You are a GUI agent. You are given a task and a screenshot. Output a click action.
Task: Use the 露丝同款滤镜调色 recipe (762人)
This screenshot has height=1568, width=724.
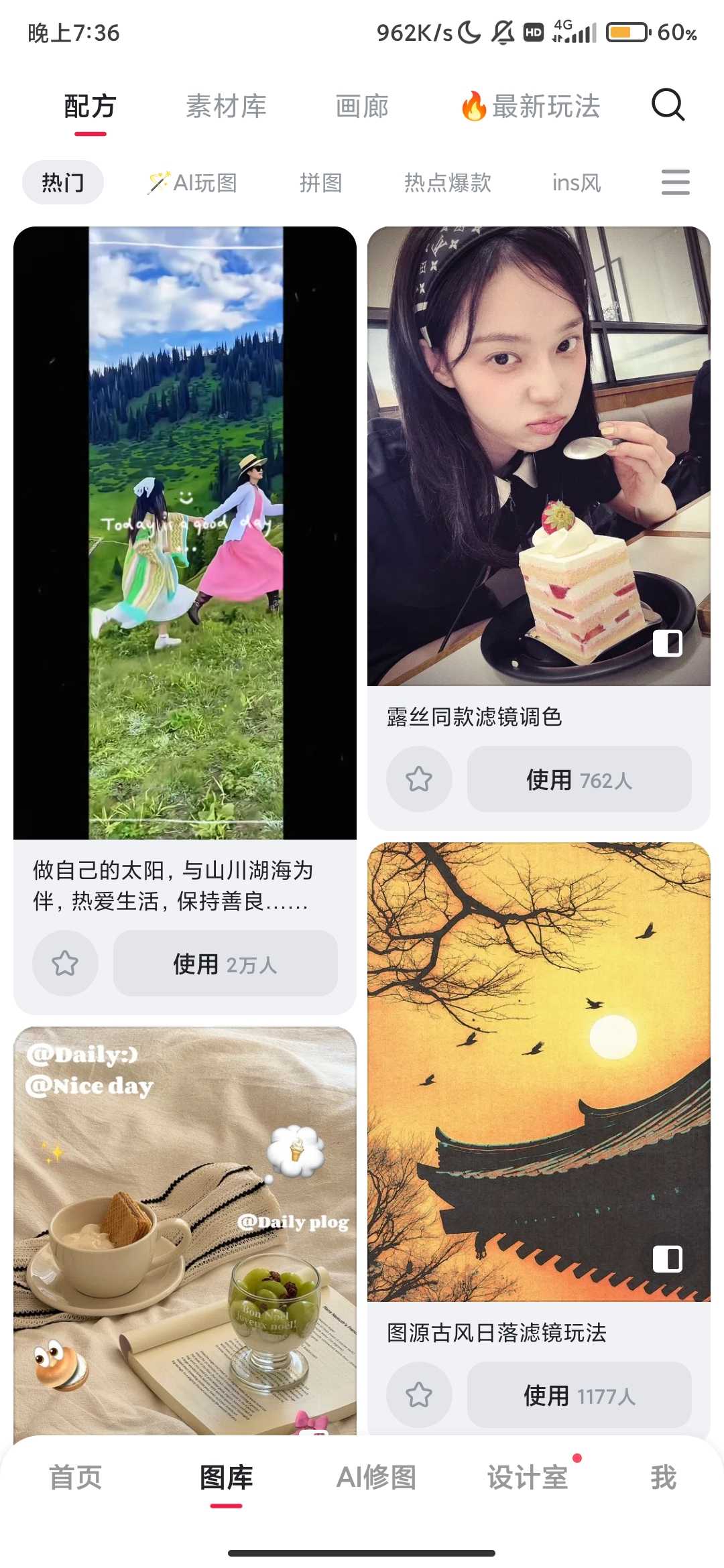tap(579, 779)
